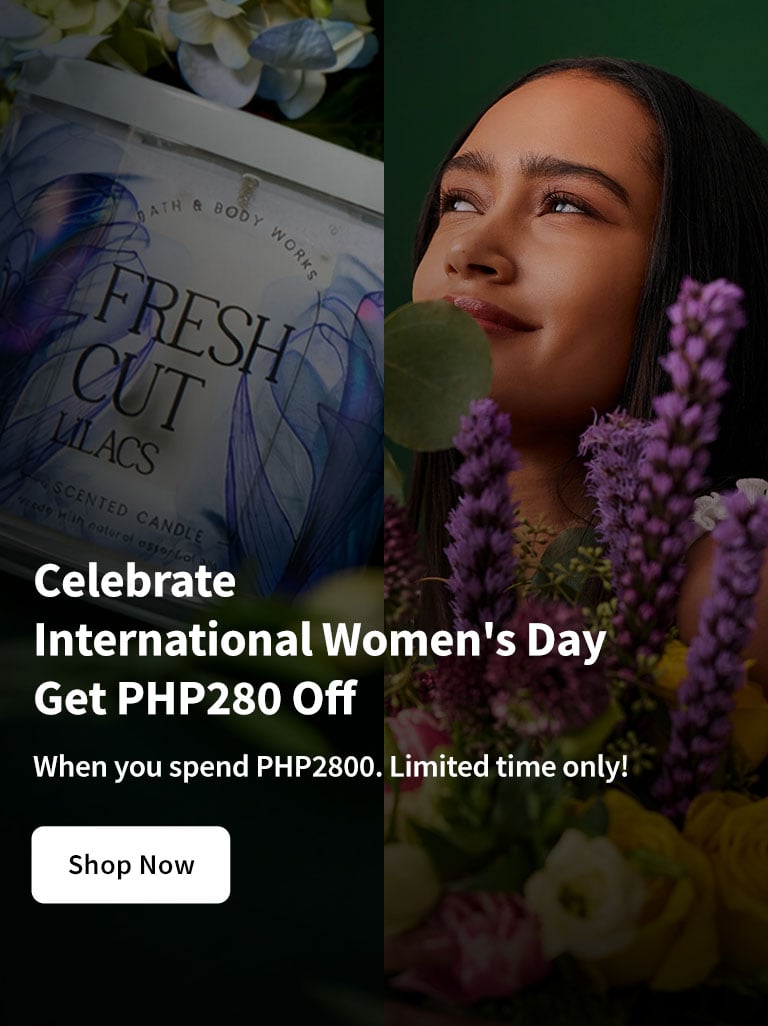Tap the Shop Now button
This screenshot has width=768, height=1026.
click(x=131, y=865)
